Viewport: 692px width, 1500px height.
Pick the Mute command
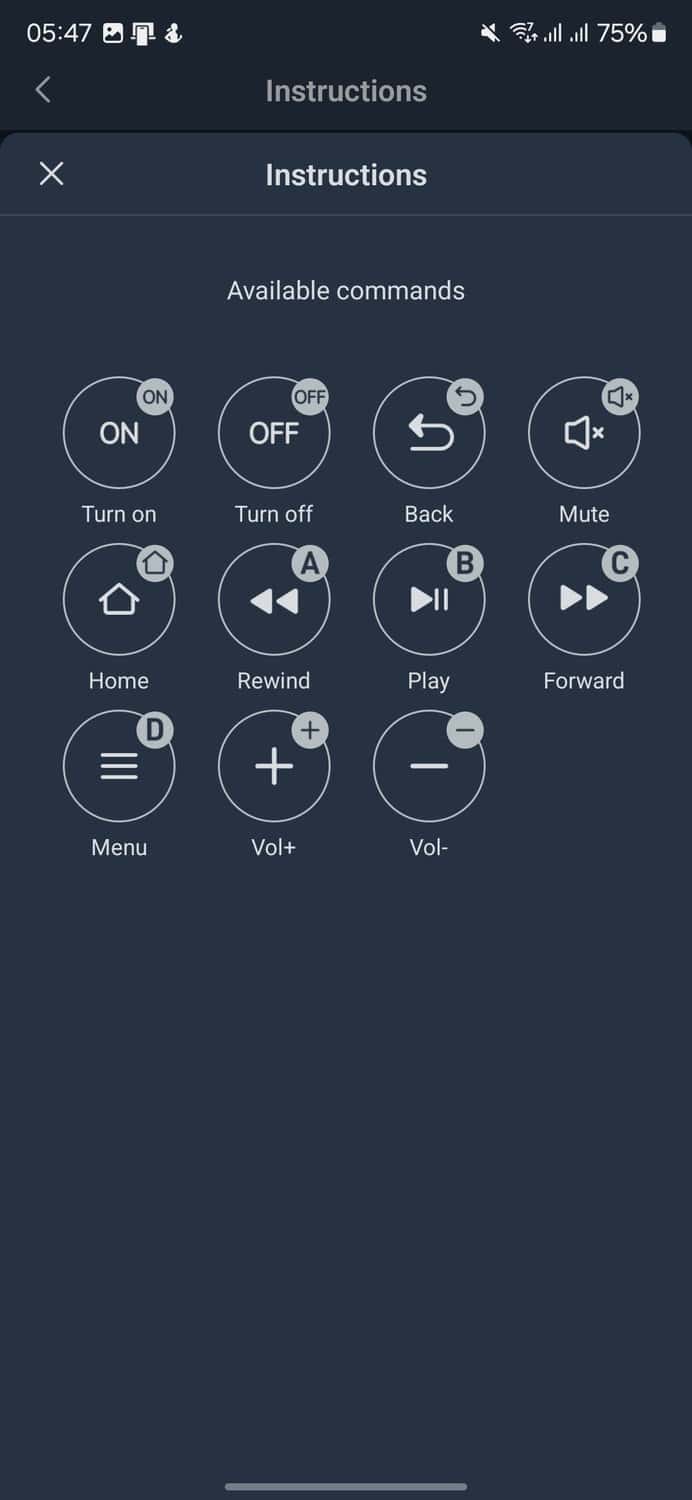(584, 433)
